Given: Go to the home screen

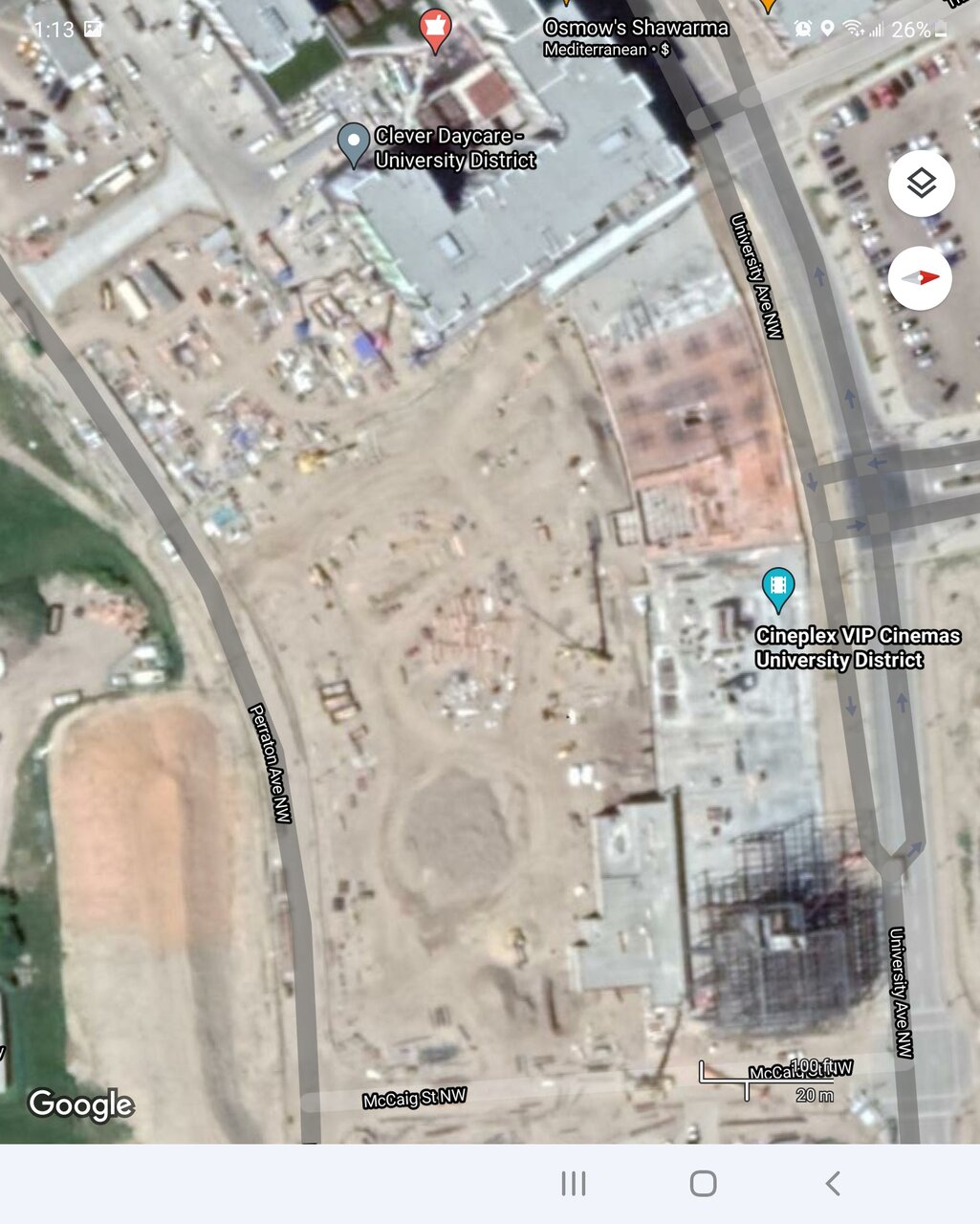Looking at the screenshot, I should click(x=703, y=1184).
